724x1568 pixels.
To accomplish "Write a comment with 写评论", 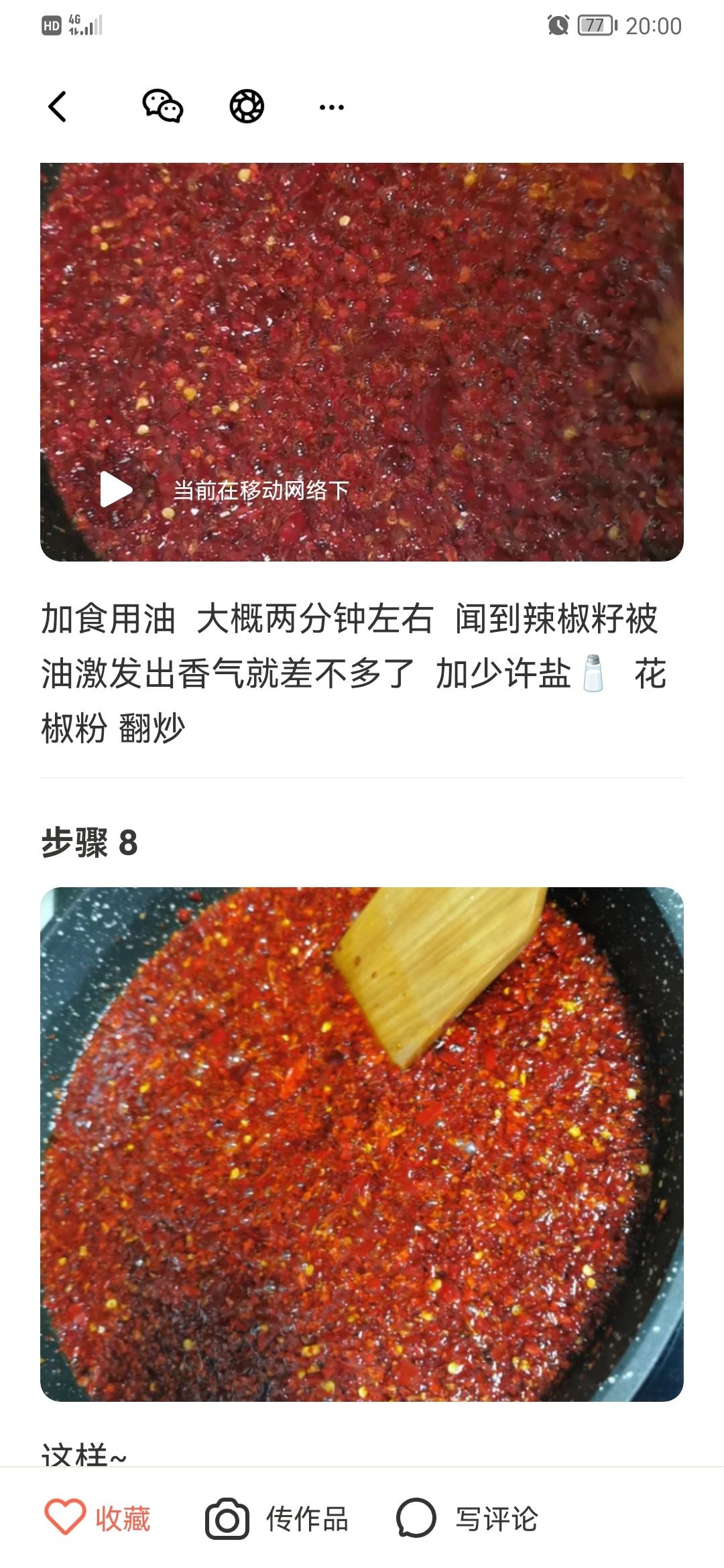I will (468, 1518).
